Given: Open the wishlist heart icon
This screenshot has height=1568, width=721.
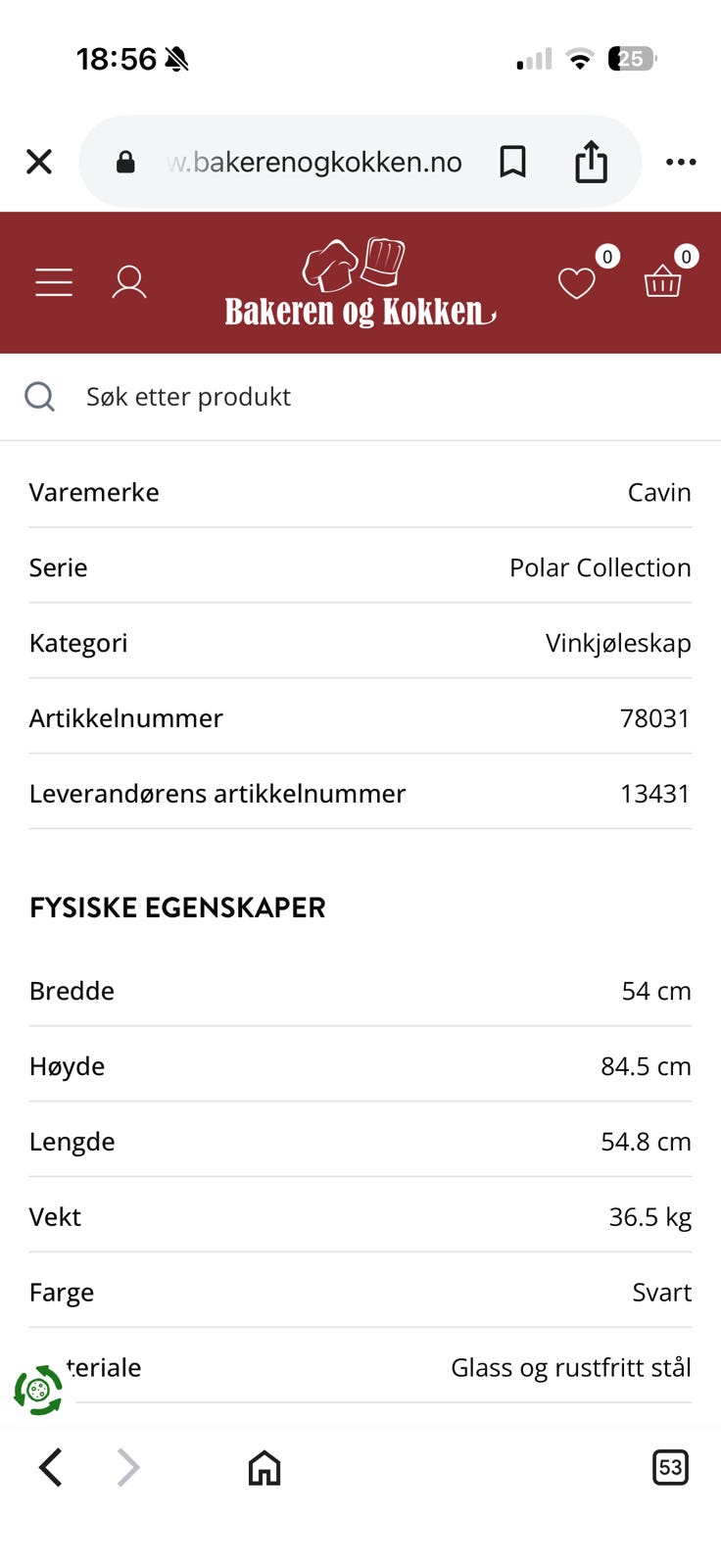Looking at the screenshot, I should point(577,285).
